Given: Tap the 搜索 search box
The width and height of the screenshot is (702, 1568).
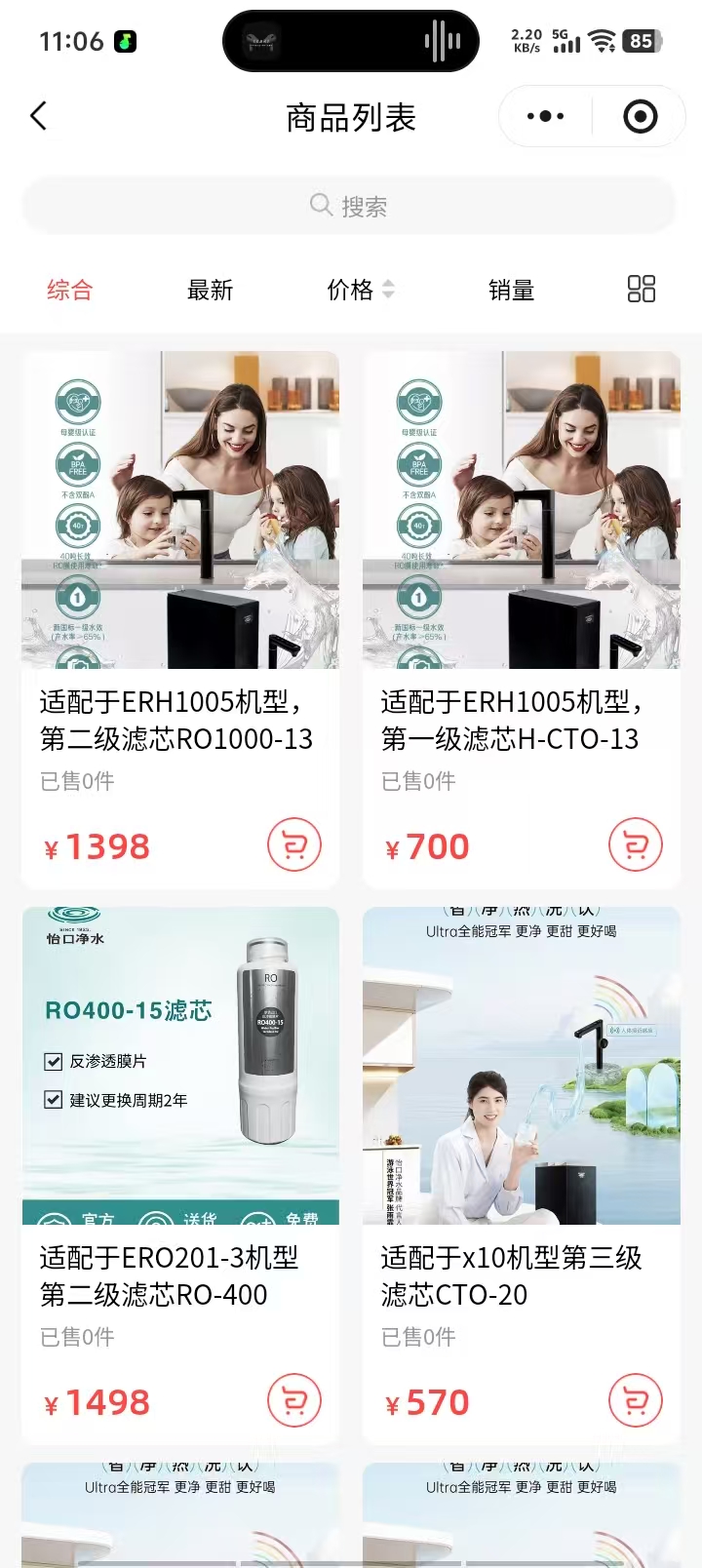Looking at the screenshot, I should tap(349, 206).
